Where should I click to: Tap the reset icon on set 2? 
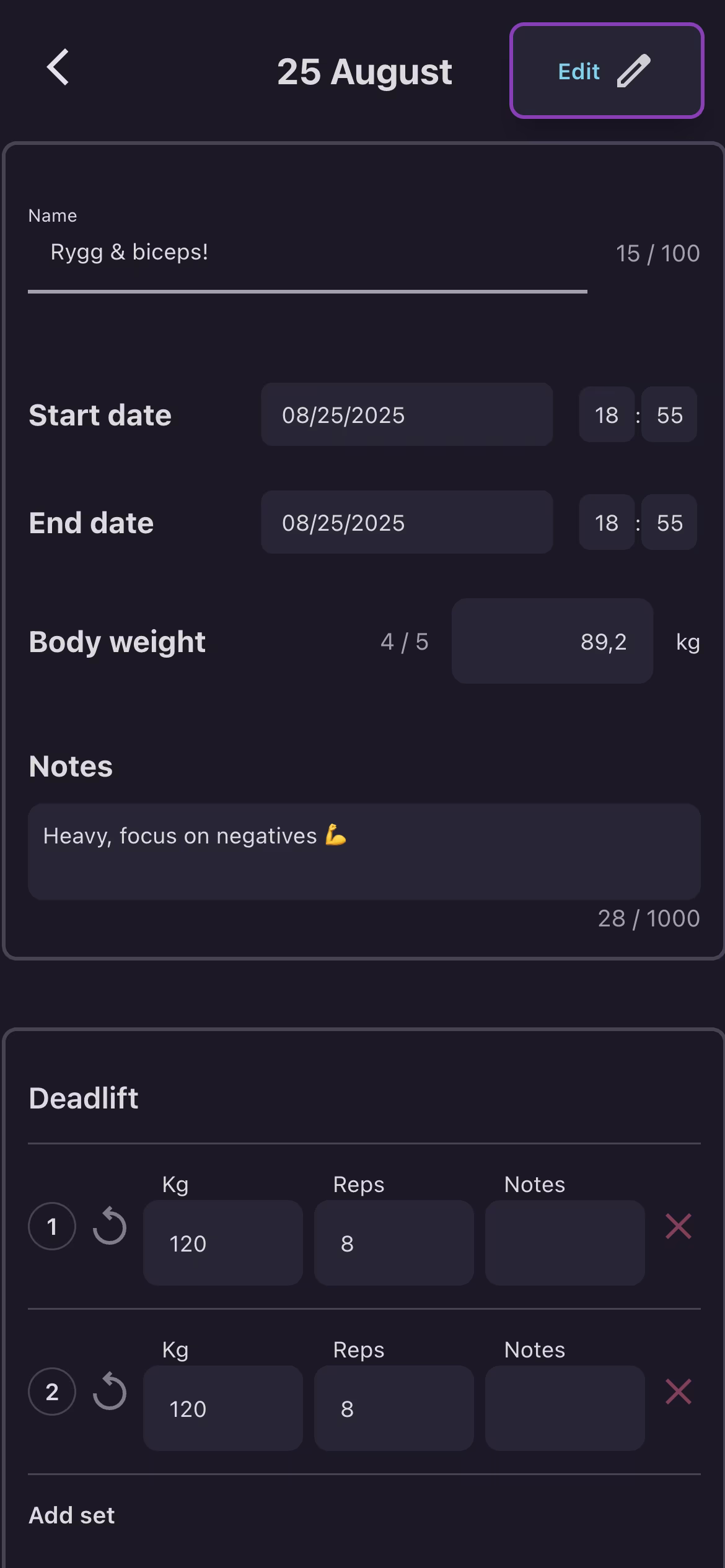tap(110, 1392)
